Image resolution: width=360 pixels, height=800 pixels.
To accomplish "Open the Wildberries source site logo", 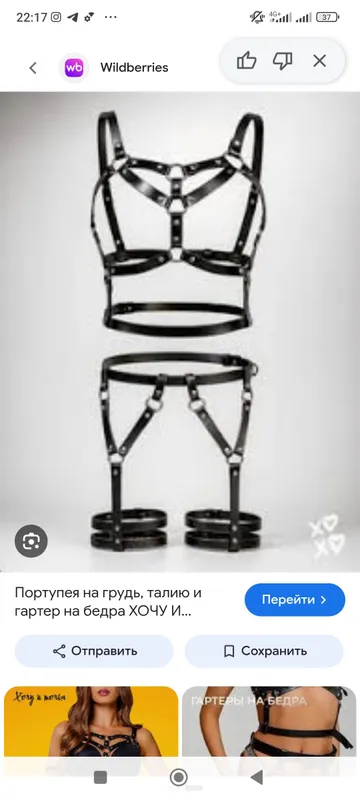I will point(74,67).
